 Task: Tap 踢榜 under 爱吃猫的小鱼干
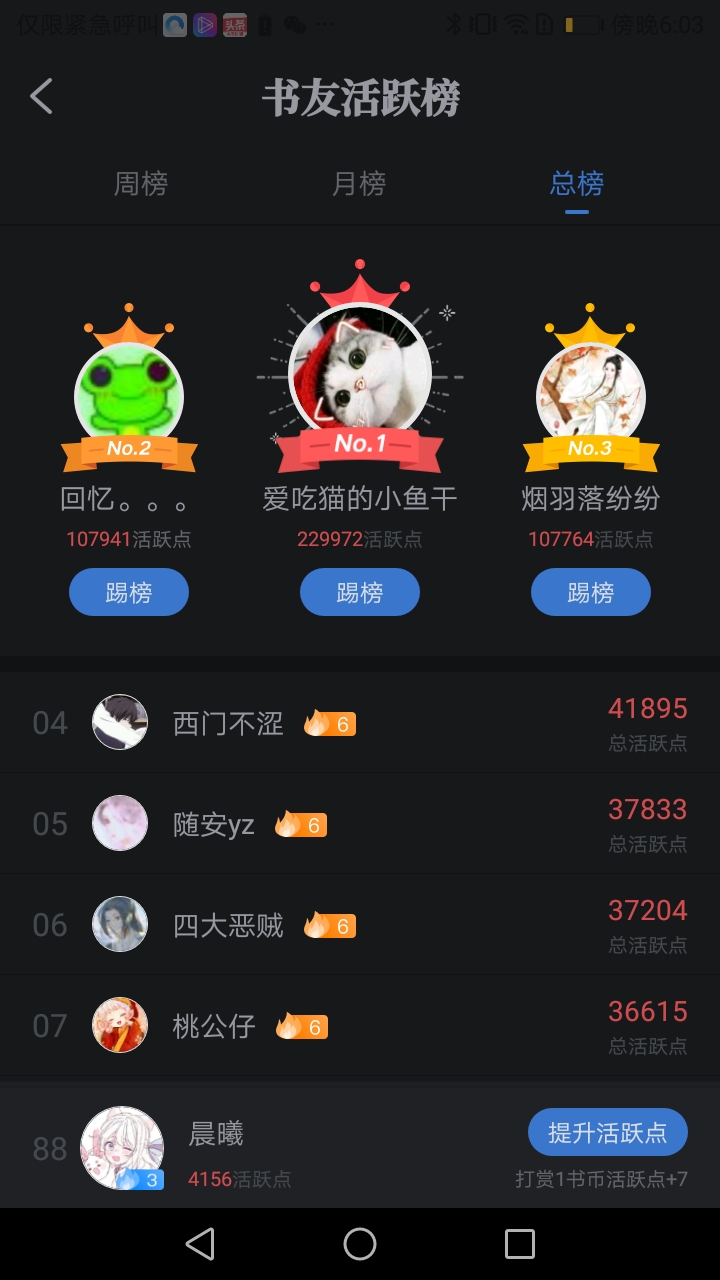[360, 592]
